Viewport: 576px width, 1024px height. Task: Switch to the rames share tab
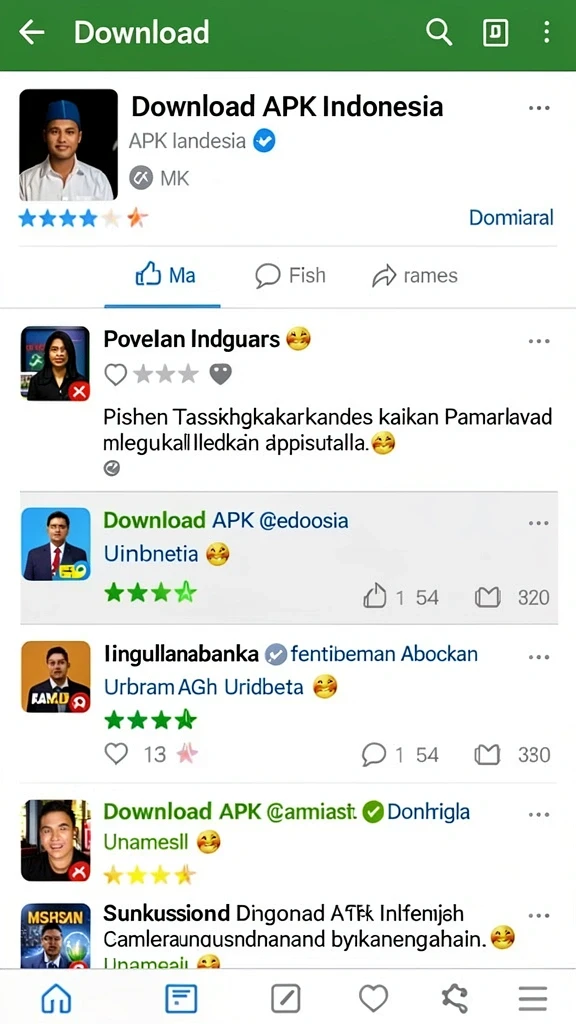[x=415, y=276]
